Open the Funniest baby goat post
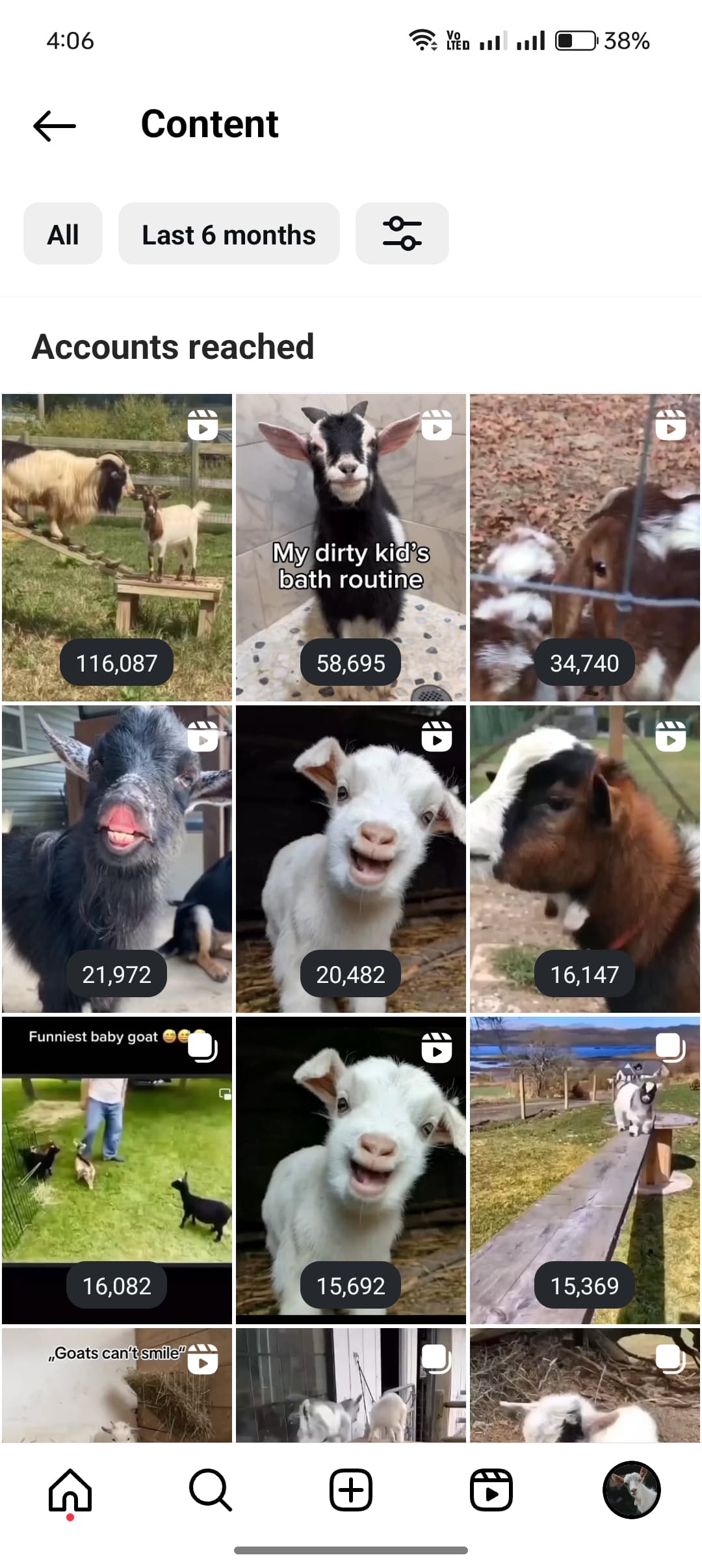Screen dimensions: 702x1568 pyautogui.click(x=117, y=1169)
